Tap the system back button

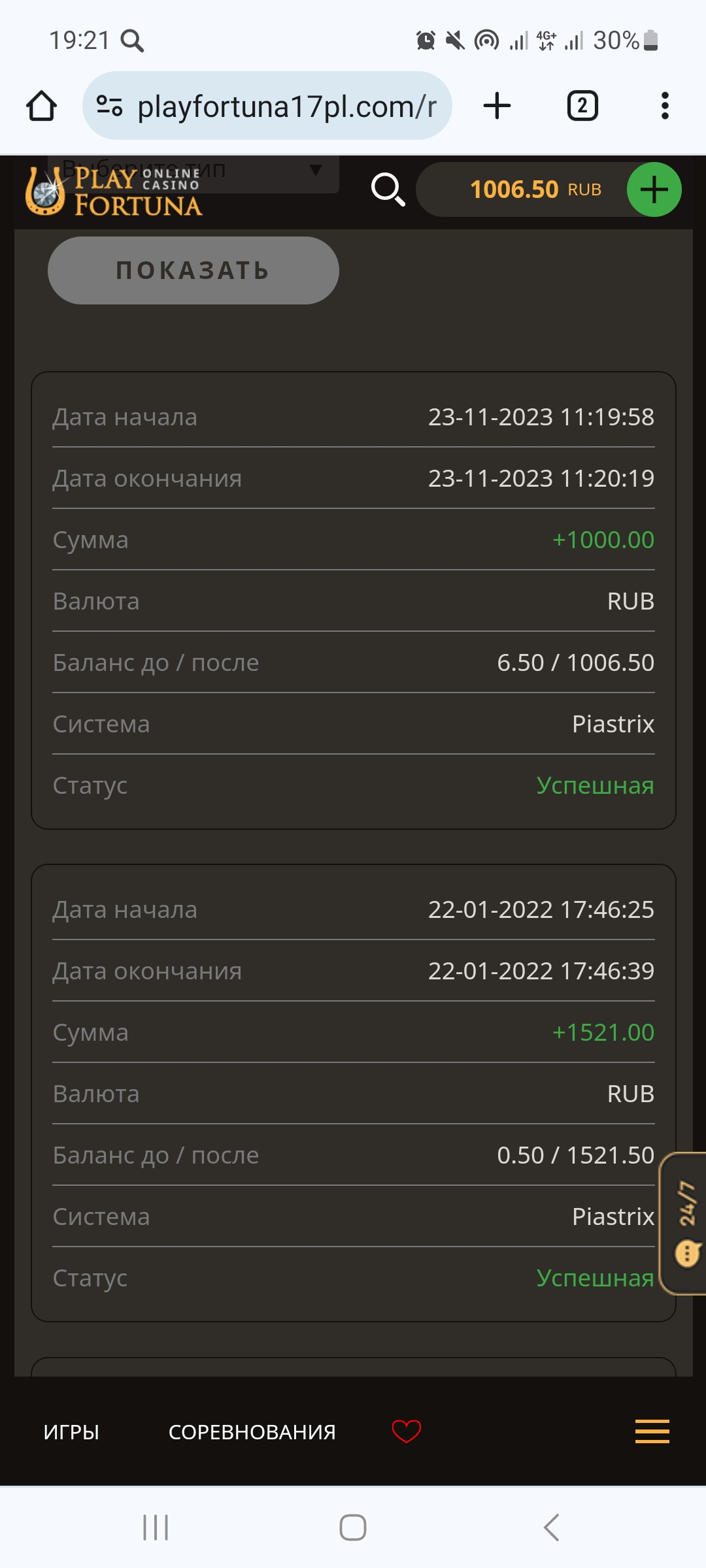pos(551,1527)
